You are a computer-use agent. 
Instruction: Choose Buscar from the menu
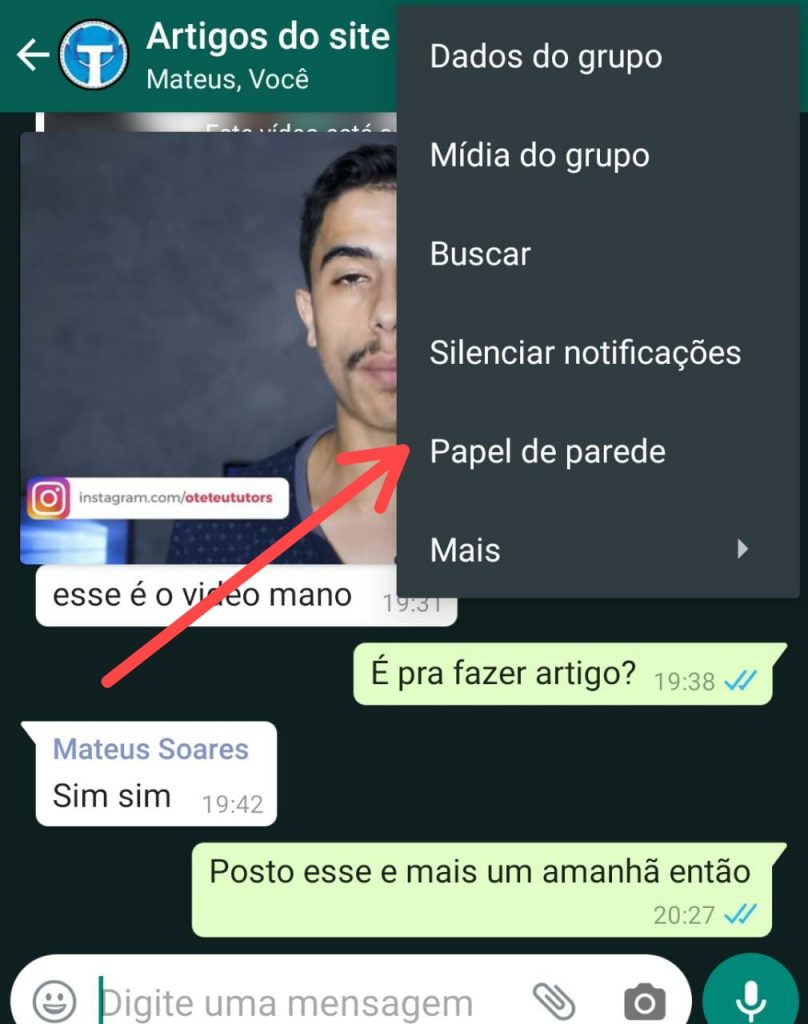[x=480, y=254]
